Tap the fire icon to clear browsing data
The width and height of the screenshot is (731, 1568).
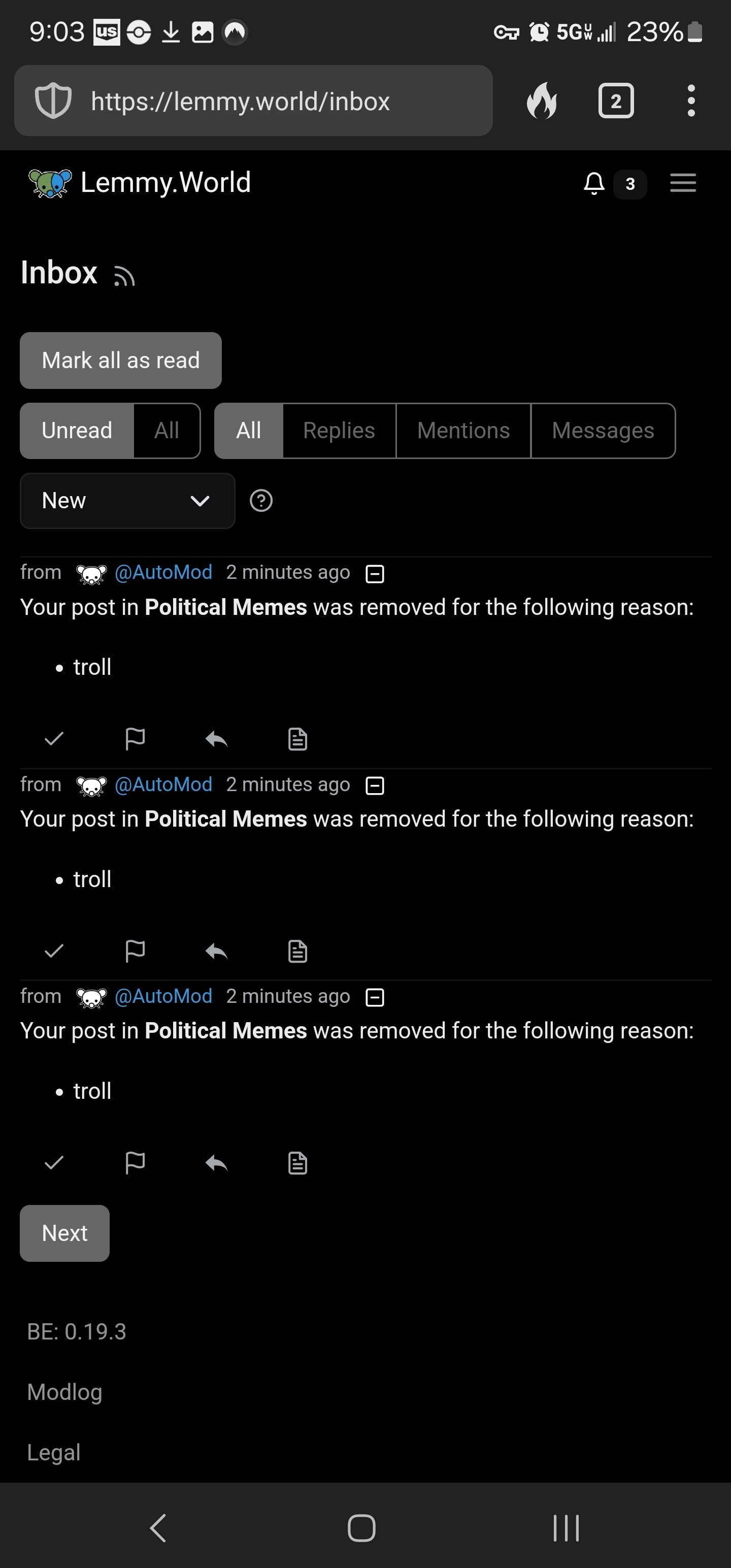click(x=542, y=101)
